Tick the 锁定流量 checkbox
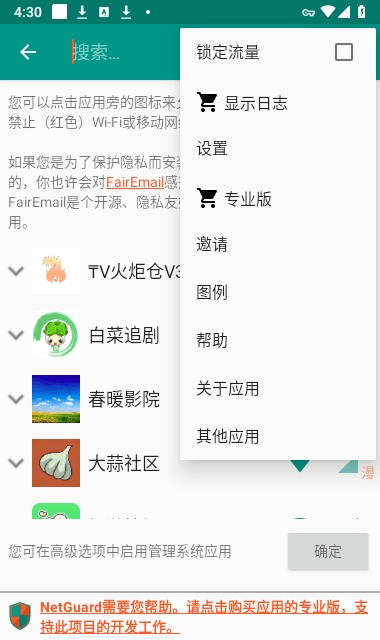Screen dimensions: 380x640 [x=344, y=52]
